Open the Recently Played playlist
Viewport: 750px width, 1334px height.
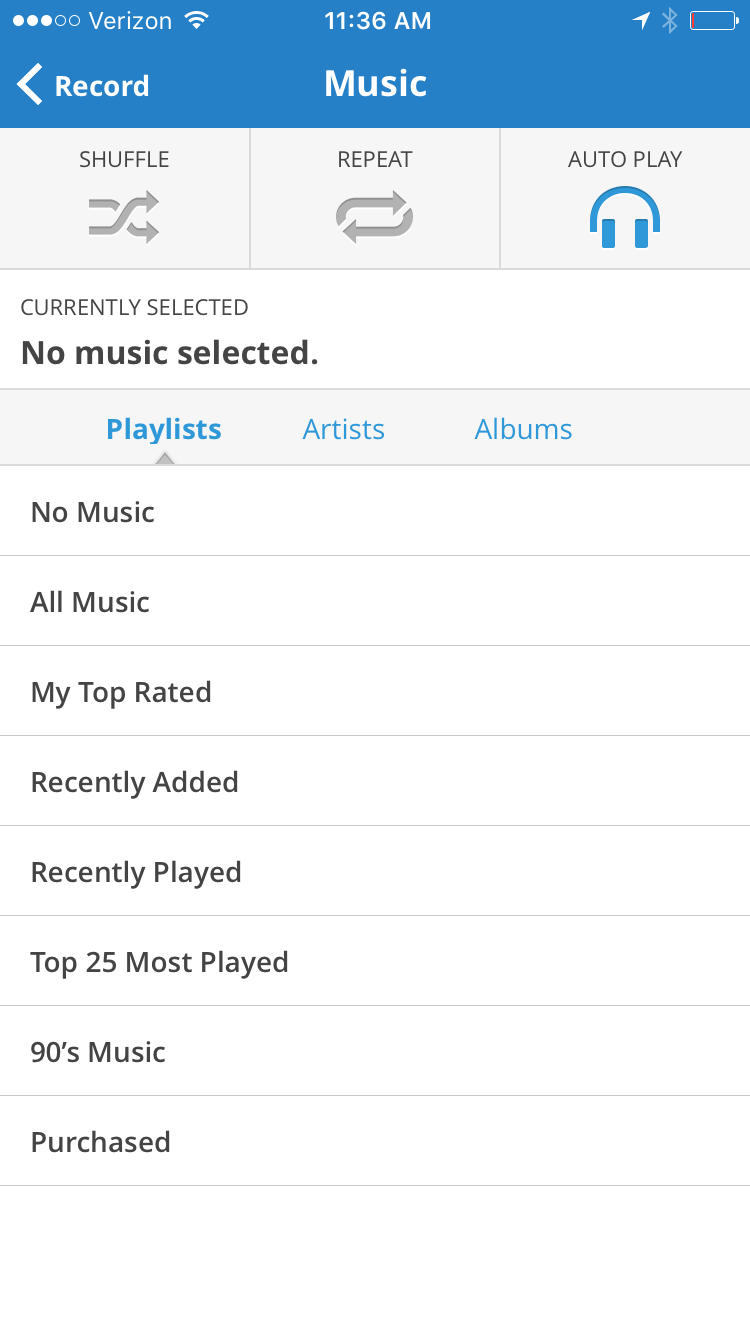point(375,871)
